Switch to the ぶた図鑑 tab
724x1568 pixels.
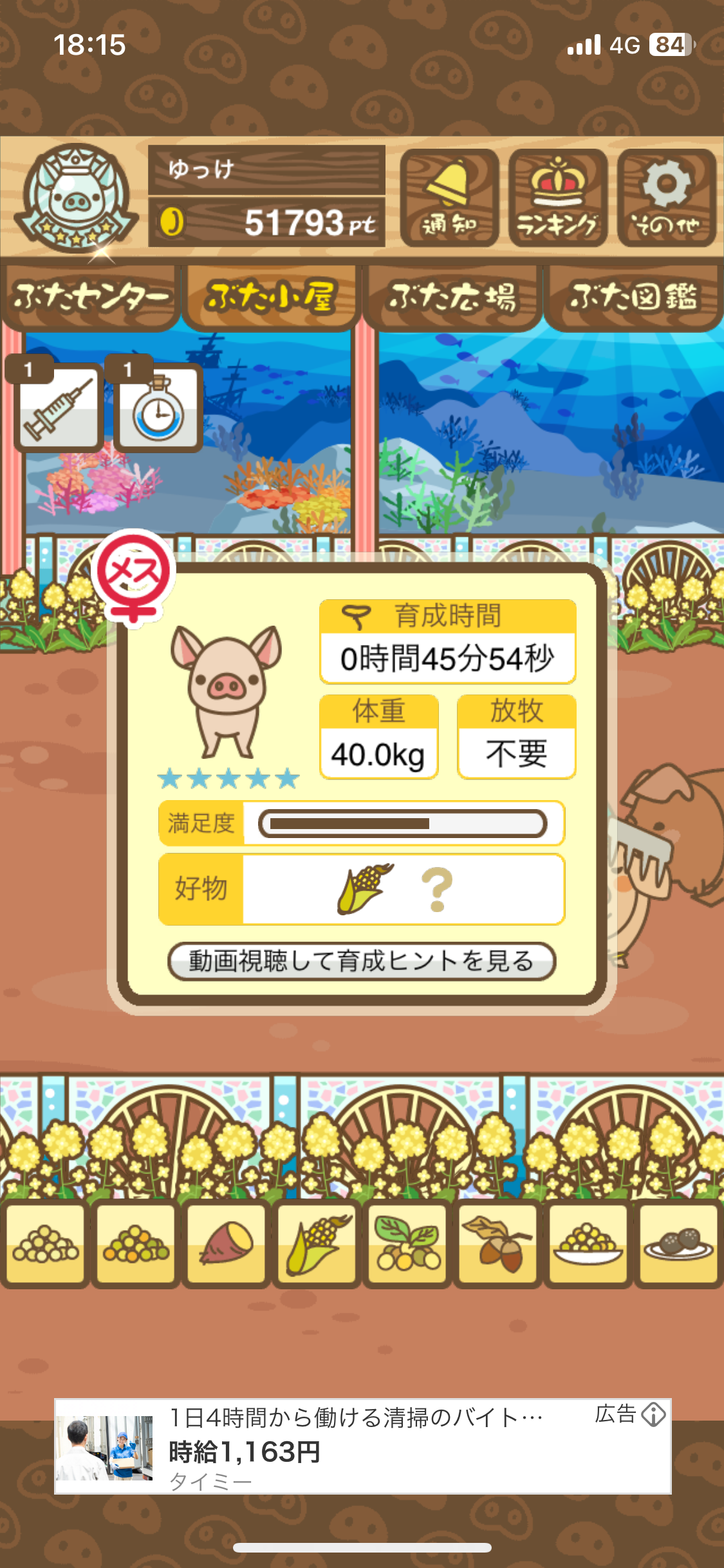633,297
